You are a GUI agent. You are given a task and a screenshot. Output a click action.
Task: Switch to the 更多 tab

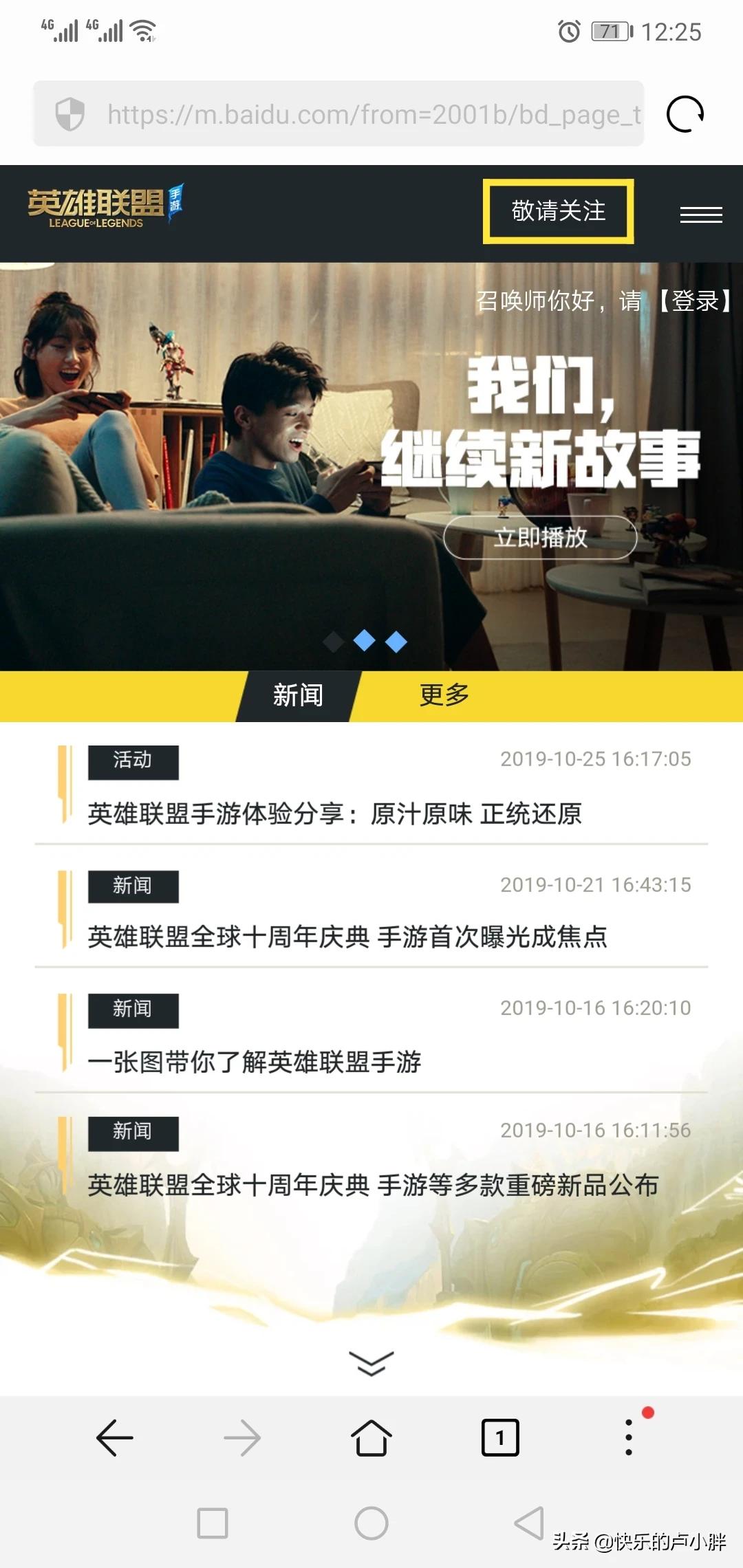click(x=444, y=696)
